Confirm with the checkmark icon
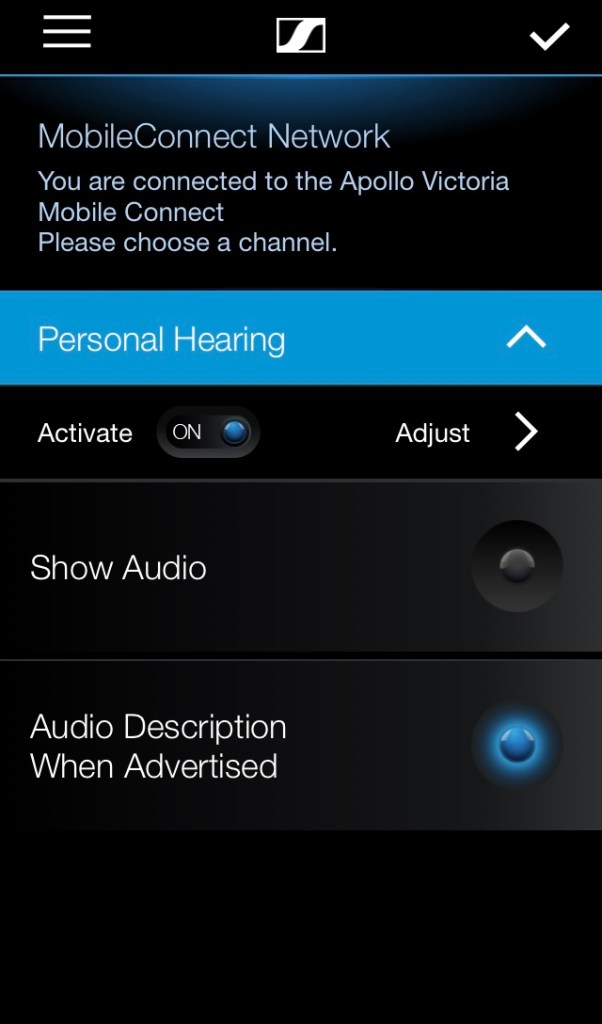The height and width of the screenshot is (1024, 602). click(x=549, y=37)
